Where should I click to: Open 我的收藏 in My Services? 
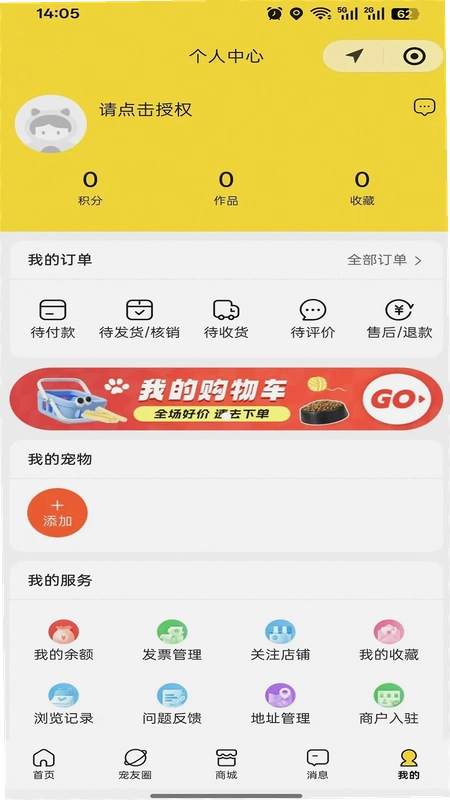(x=389, y=641)
